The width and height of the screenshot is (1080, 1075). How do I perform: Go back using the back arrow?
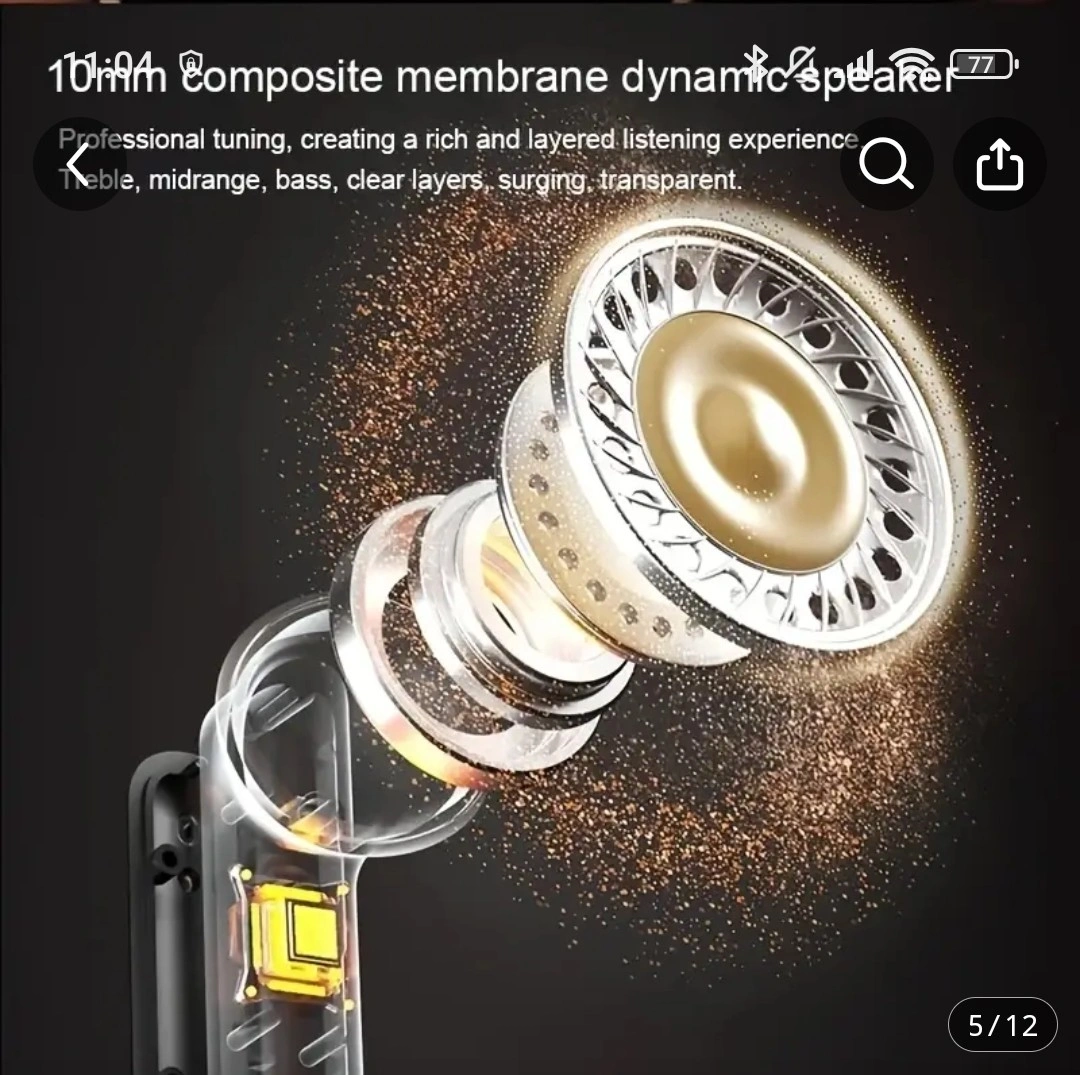(79, 165)
